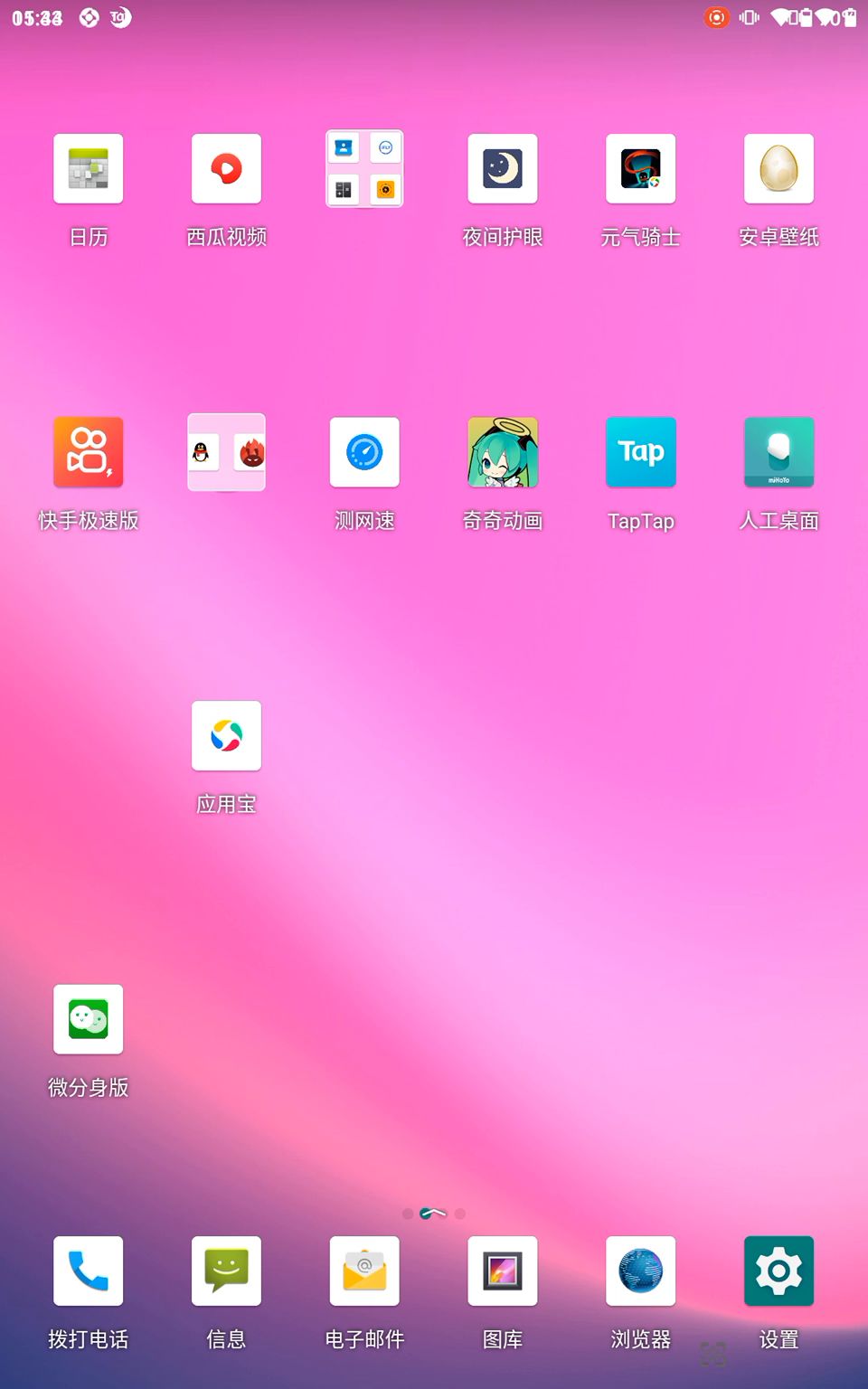
Task: Open 设置 settings
Action: pos(778,1271)
